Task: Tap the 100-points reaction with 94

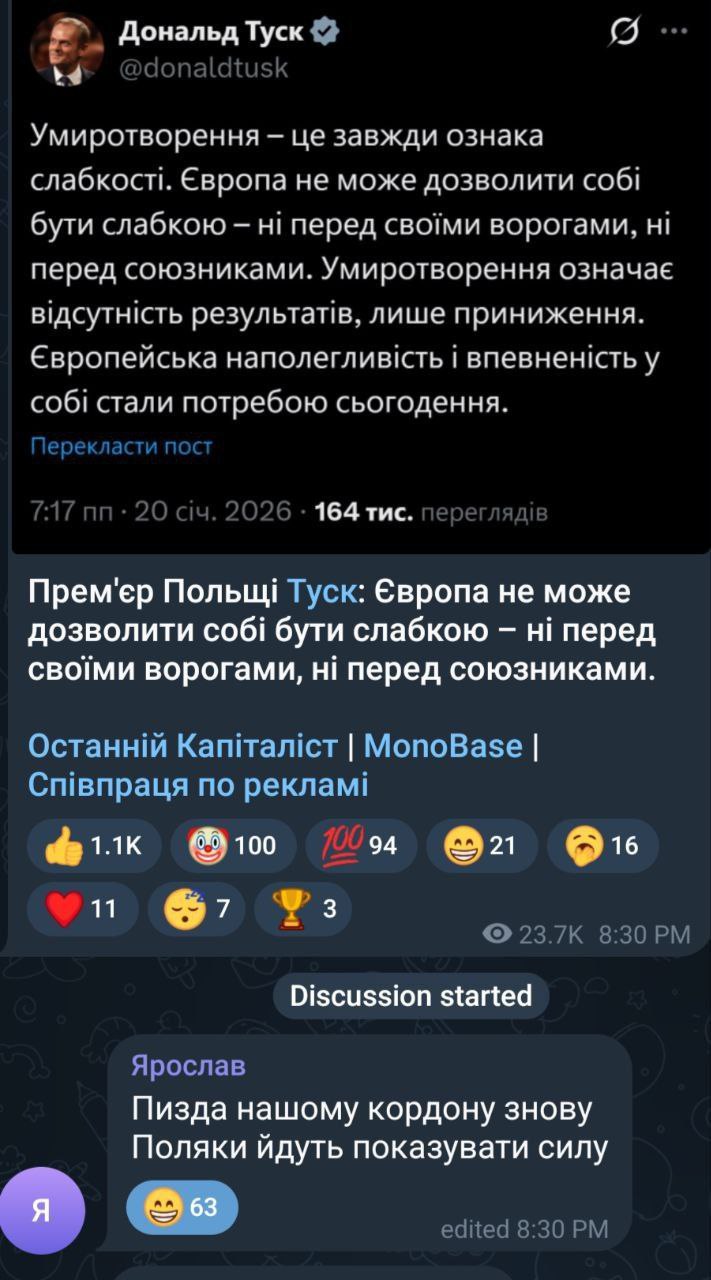Action: 360,846
